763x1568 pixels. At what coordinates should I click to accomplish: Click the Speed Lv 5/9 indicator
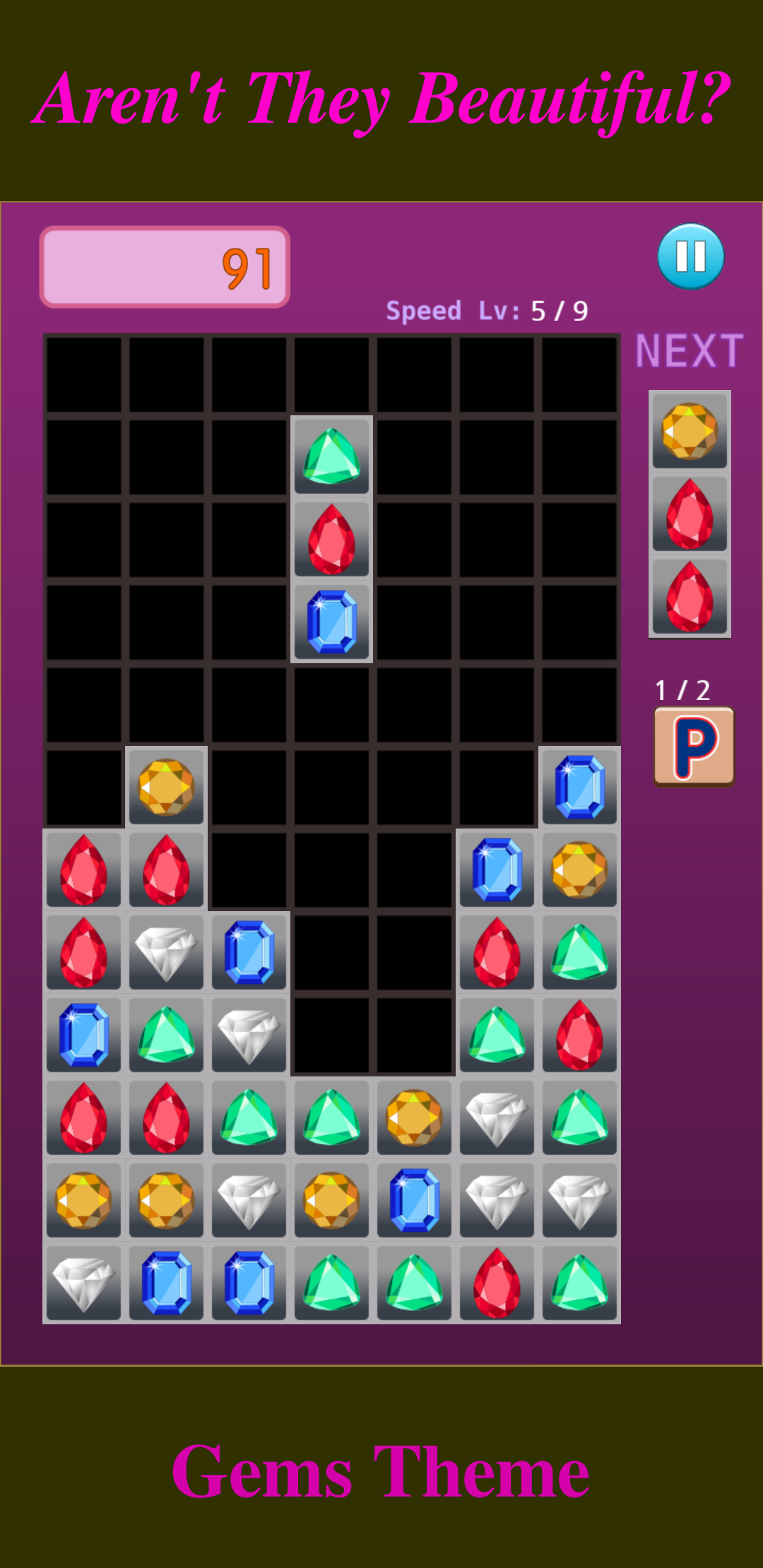[x=487, y=311]
